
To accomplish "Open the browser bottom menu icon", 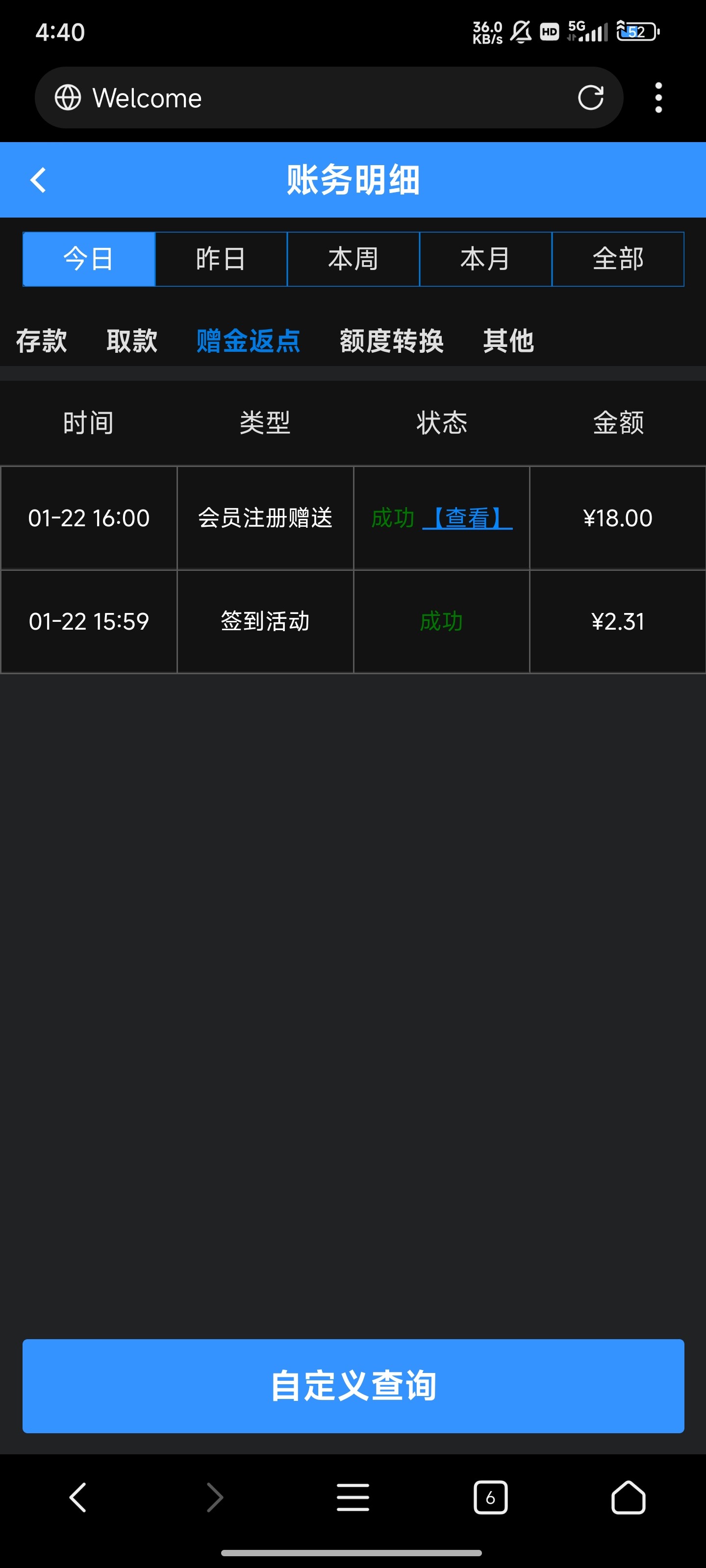I will [353, 1497].
